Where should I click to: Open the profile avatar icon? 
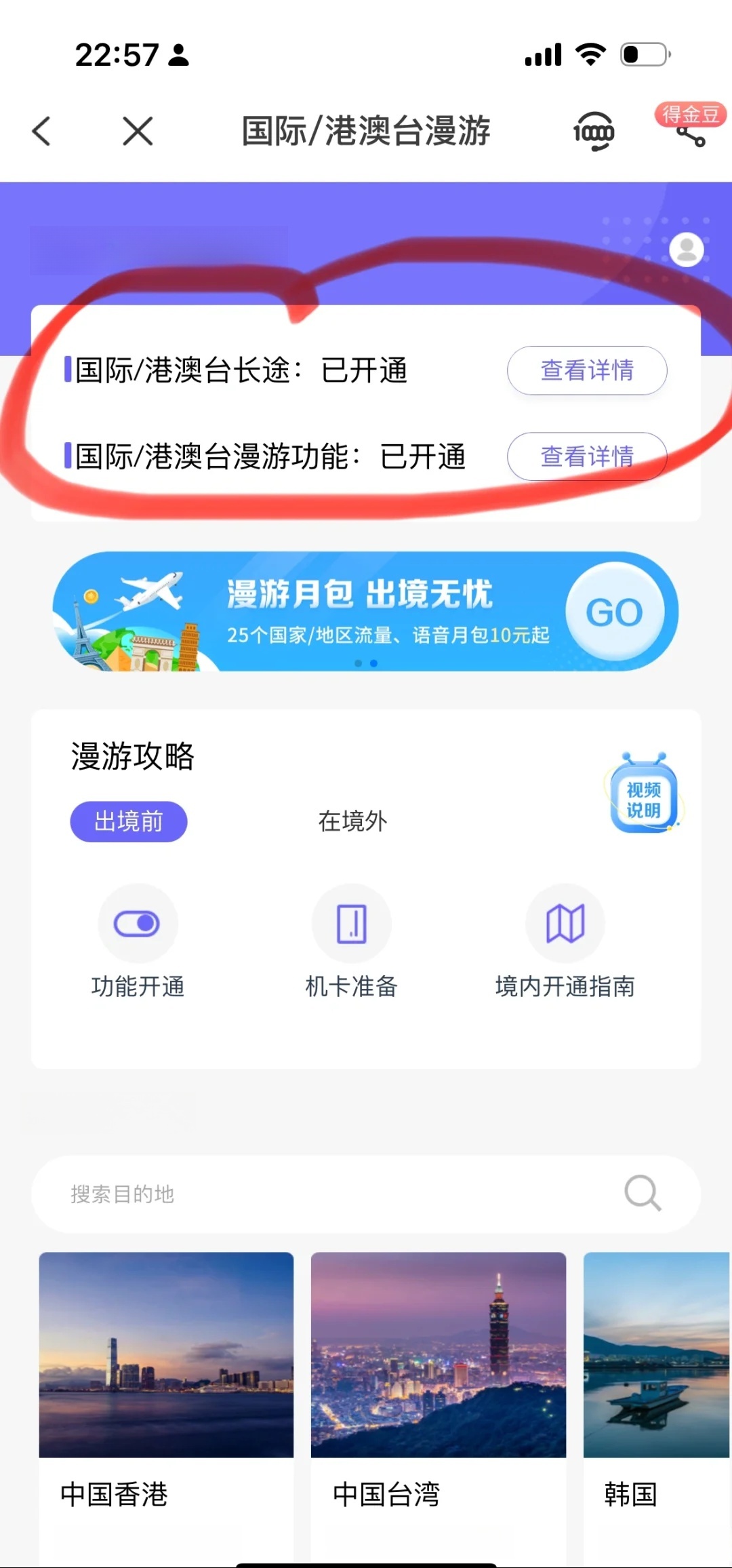click(x=686, y=250)
